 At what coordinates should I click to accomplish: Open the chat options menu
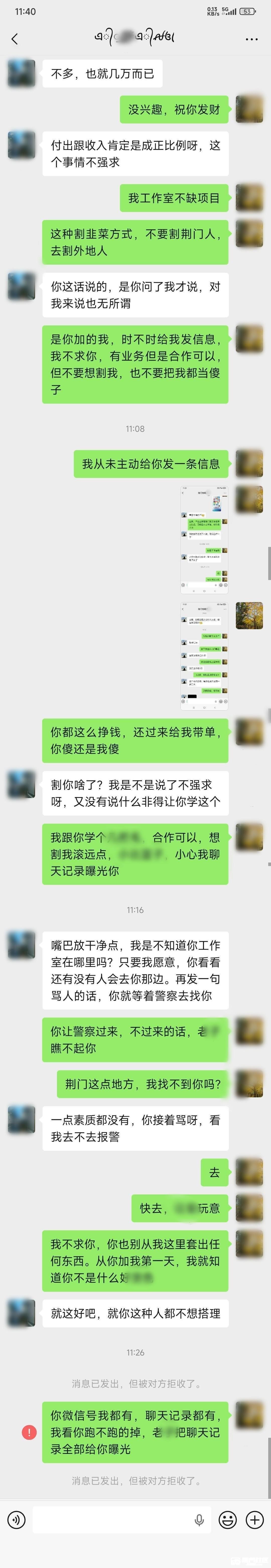pos(251,39)
